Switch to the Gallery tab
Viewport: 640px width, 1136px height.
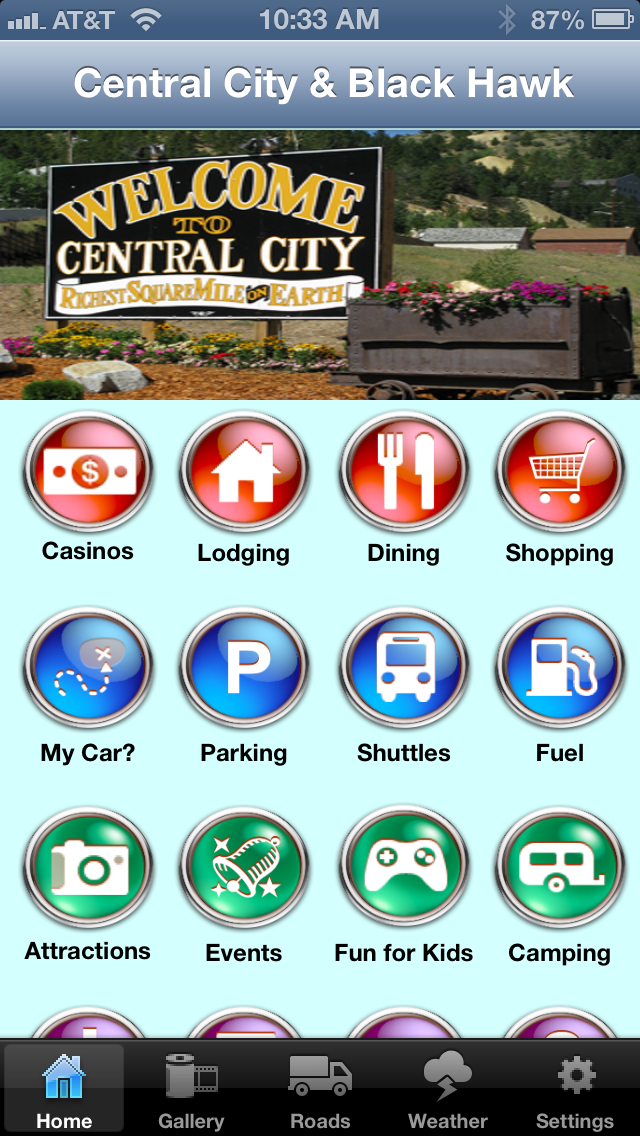[x=191, y=1090]
